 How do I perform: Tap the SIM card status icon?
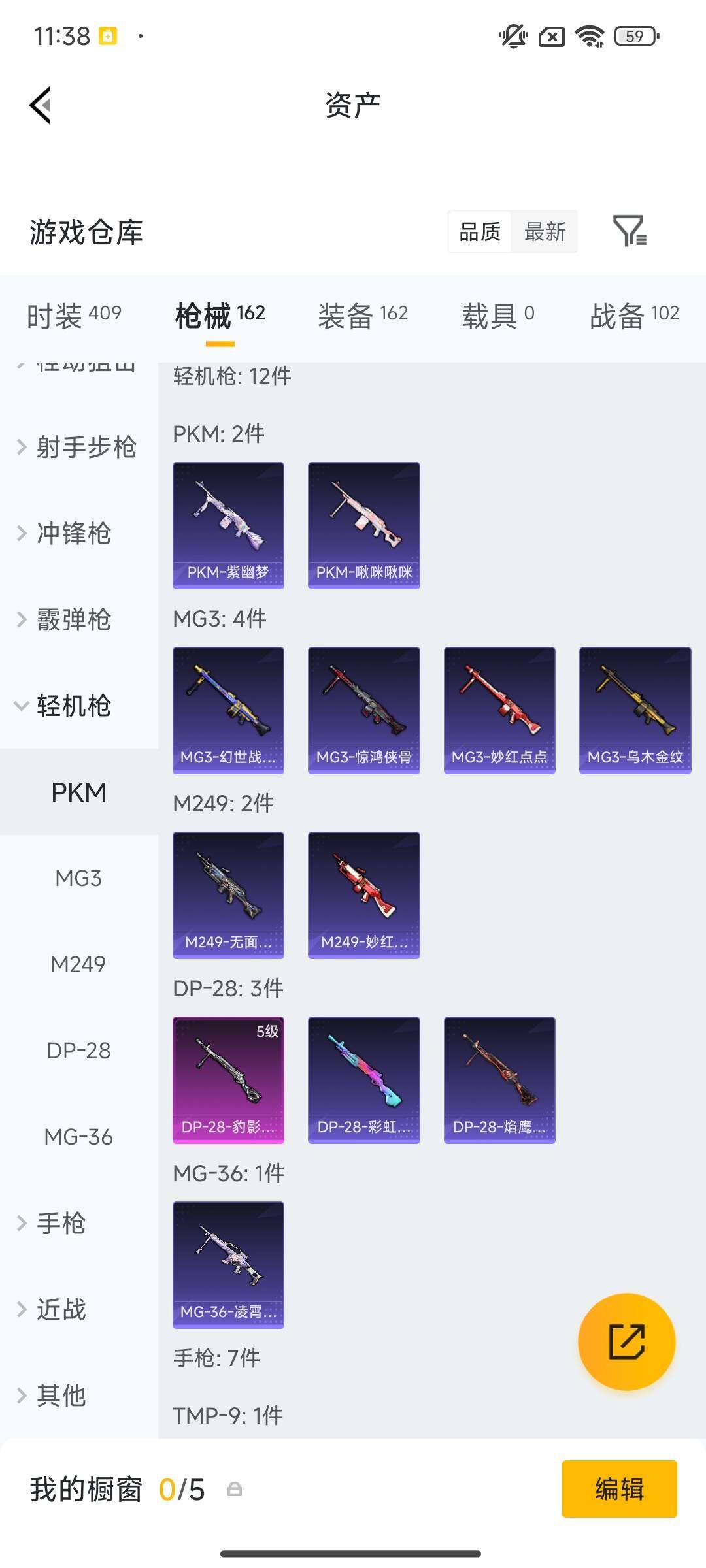[x=551, y=37]
